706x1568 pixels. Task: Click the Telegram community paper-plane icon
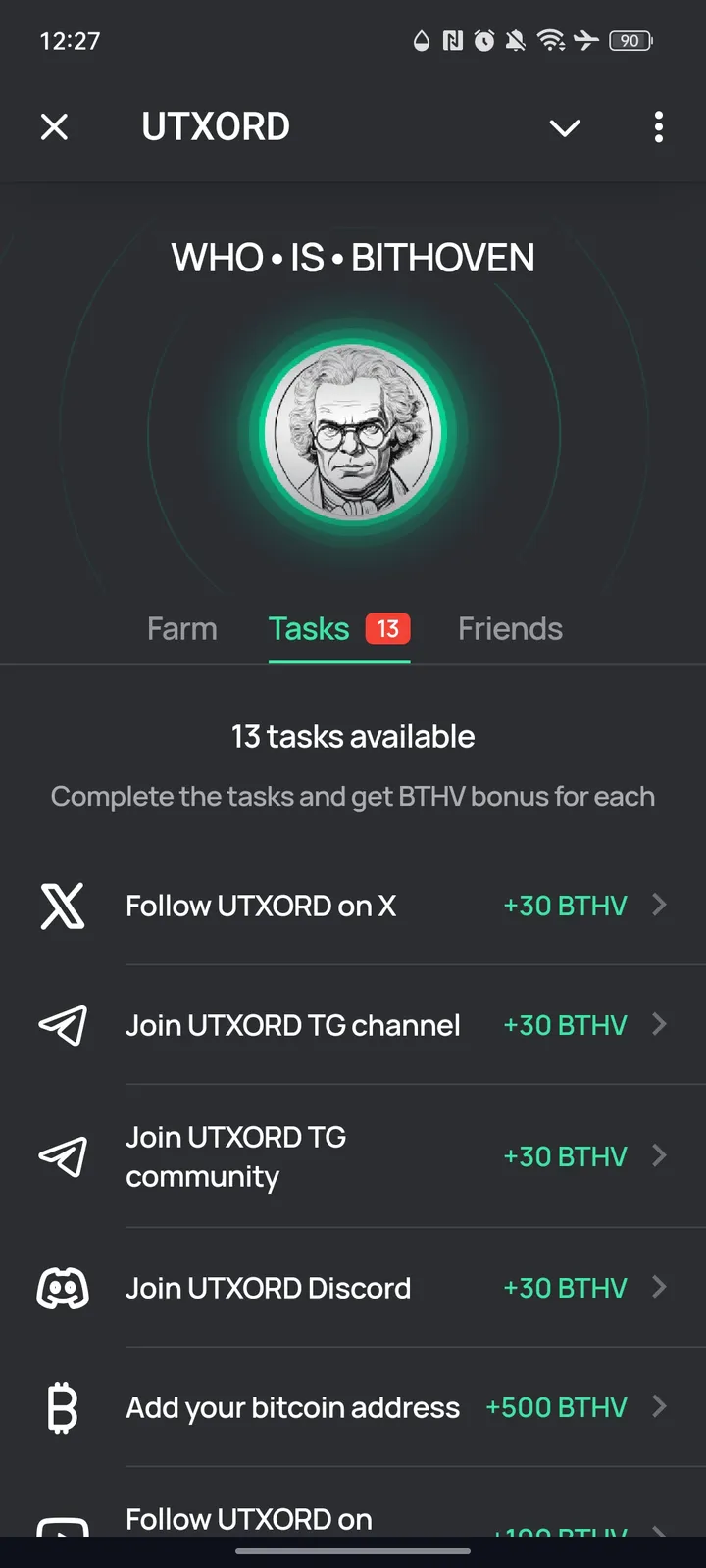[x=62, y=1156]
